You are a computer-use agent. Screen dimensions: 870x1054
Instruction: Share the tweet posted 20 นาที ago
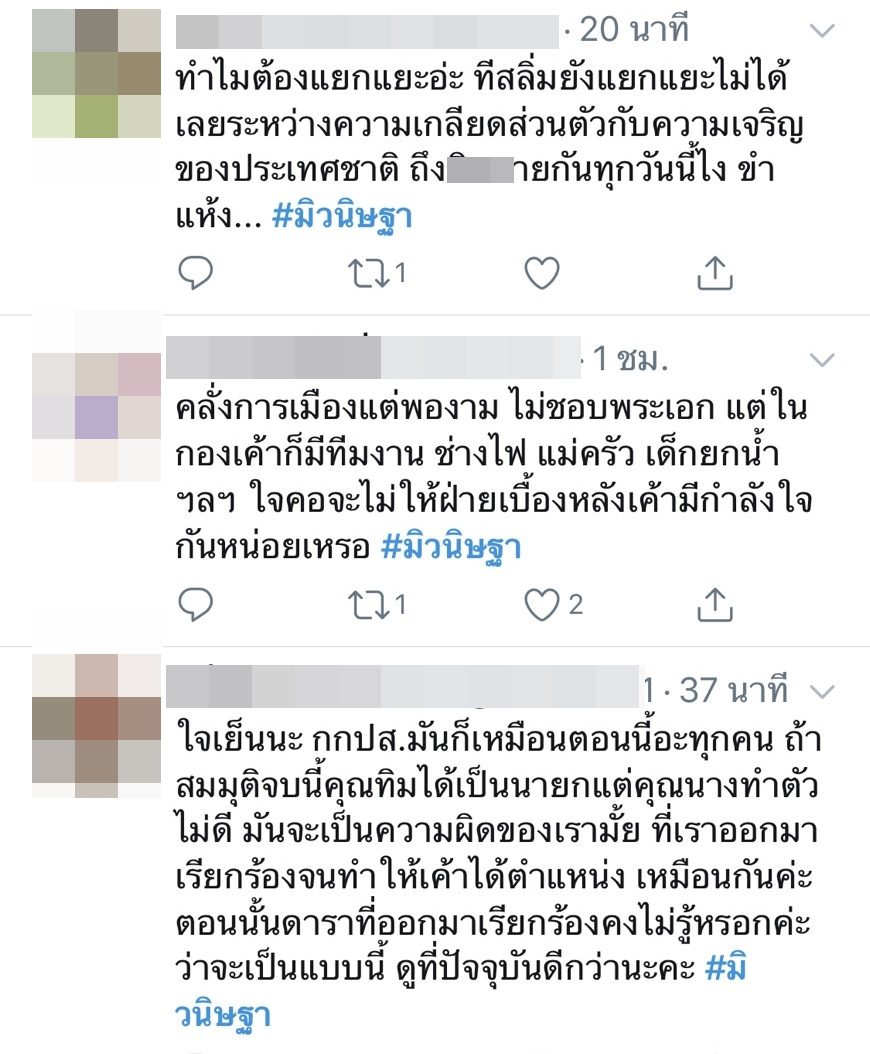tap(715, 273)
